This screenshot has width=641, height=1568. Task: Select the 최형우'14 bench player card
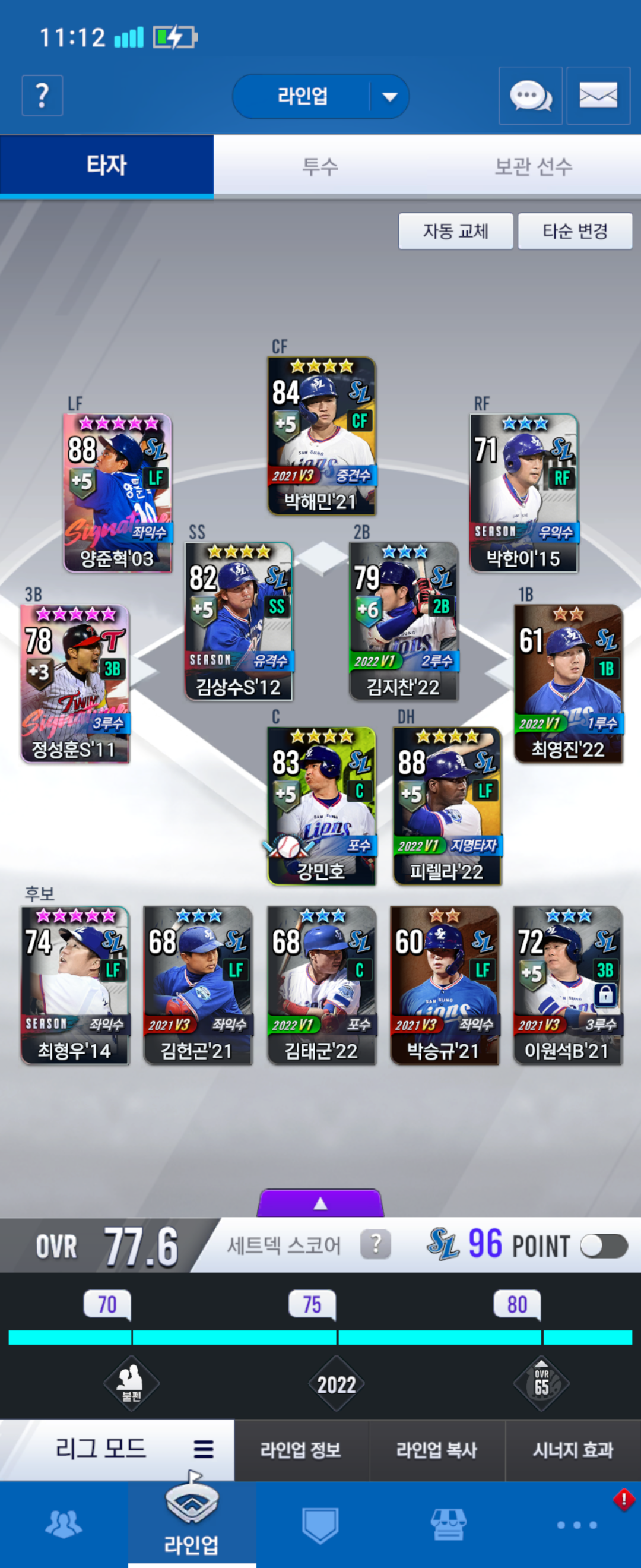[x=75, y=985]
